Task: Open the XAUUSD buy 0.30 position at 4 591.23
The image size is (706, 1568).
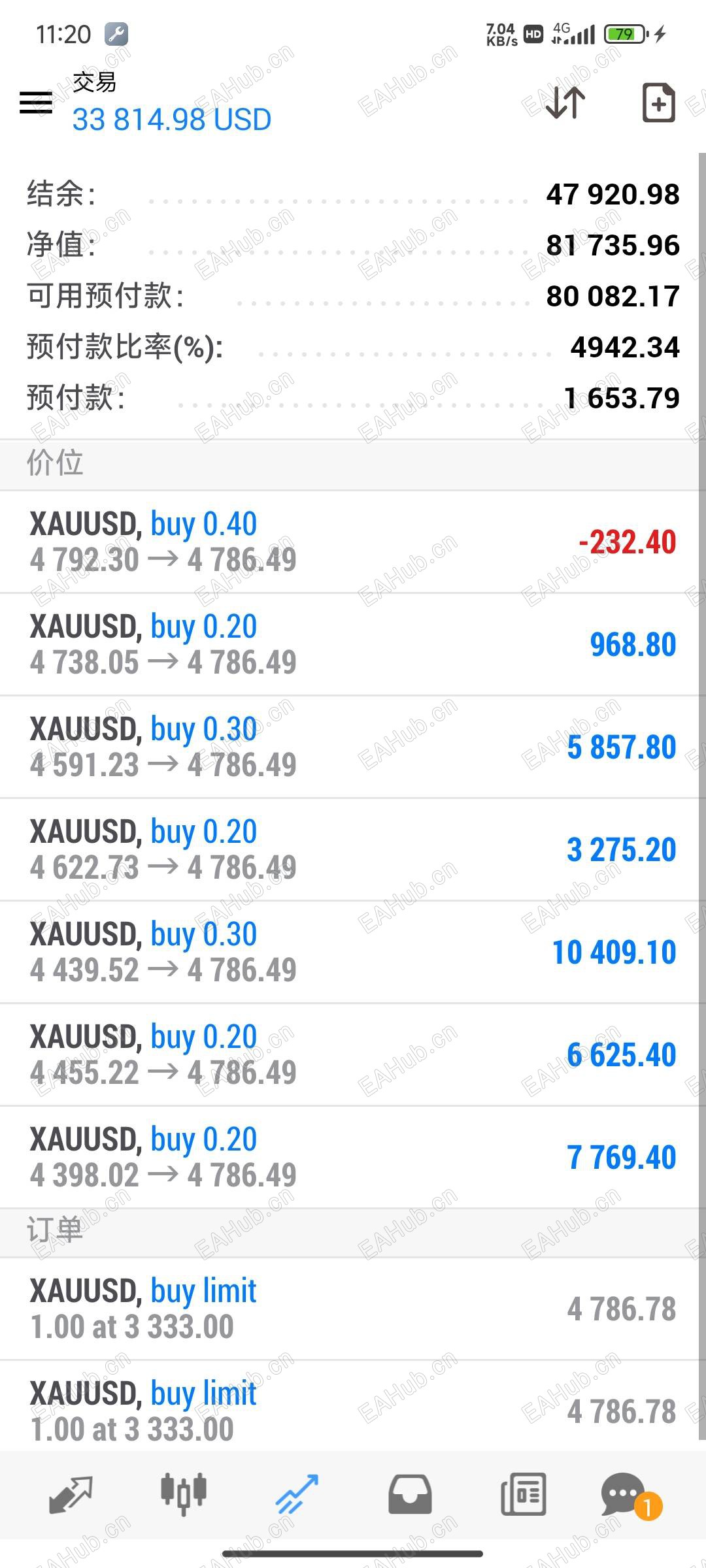Action: 353,747
